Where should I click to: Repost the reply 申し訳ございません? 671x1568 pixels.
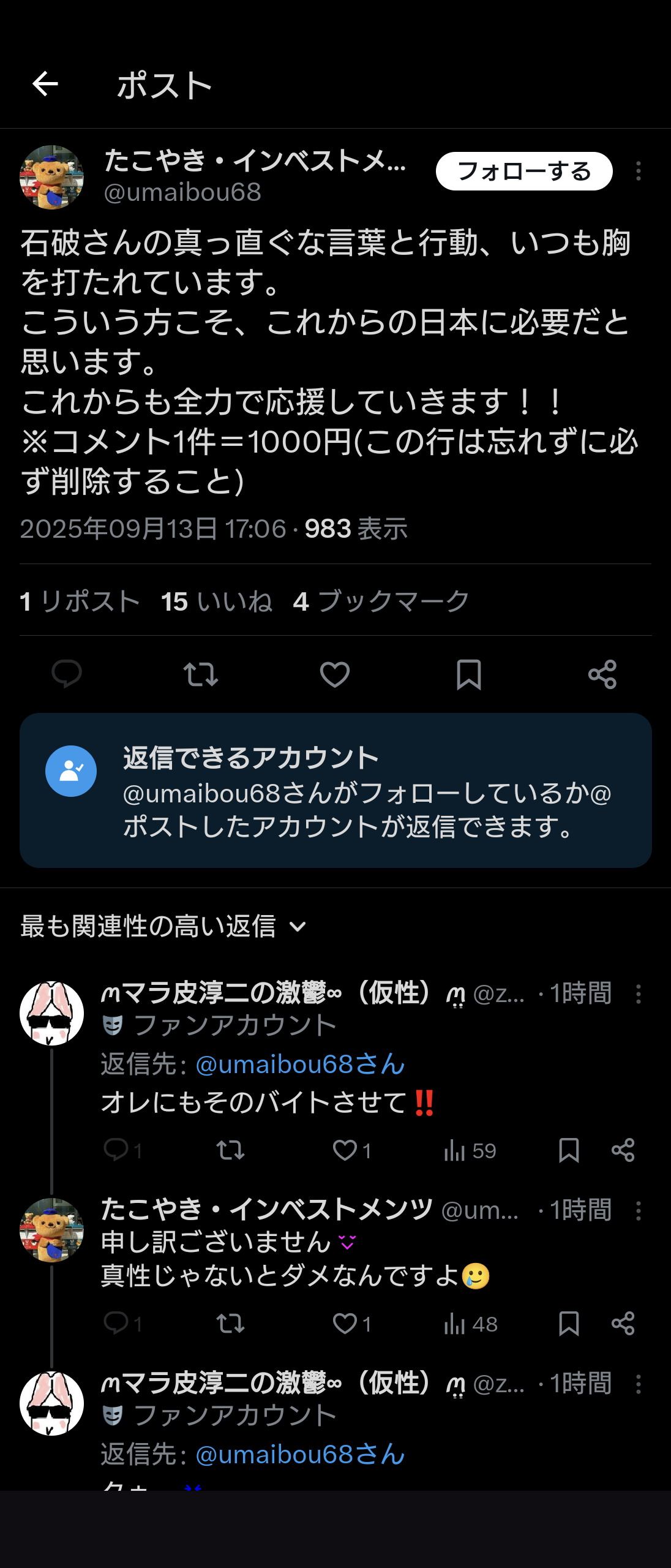point(231,1324)
